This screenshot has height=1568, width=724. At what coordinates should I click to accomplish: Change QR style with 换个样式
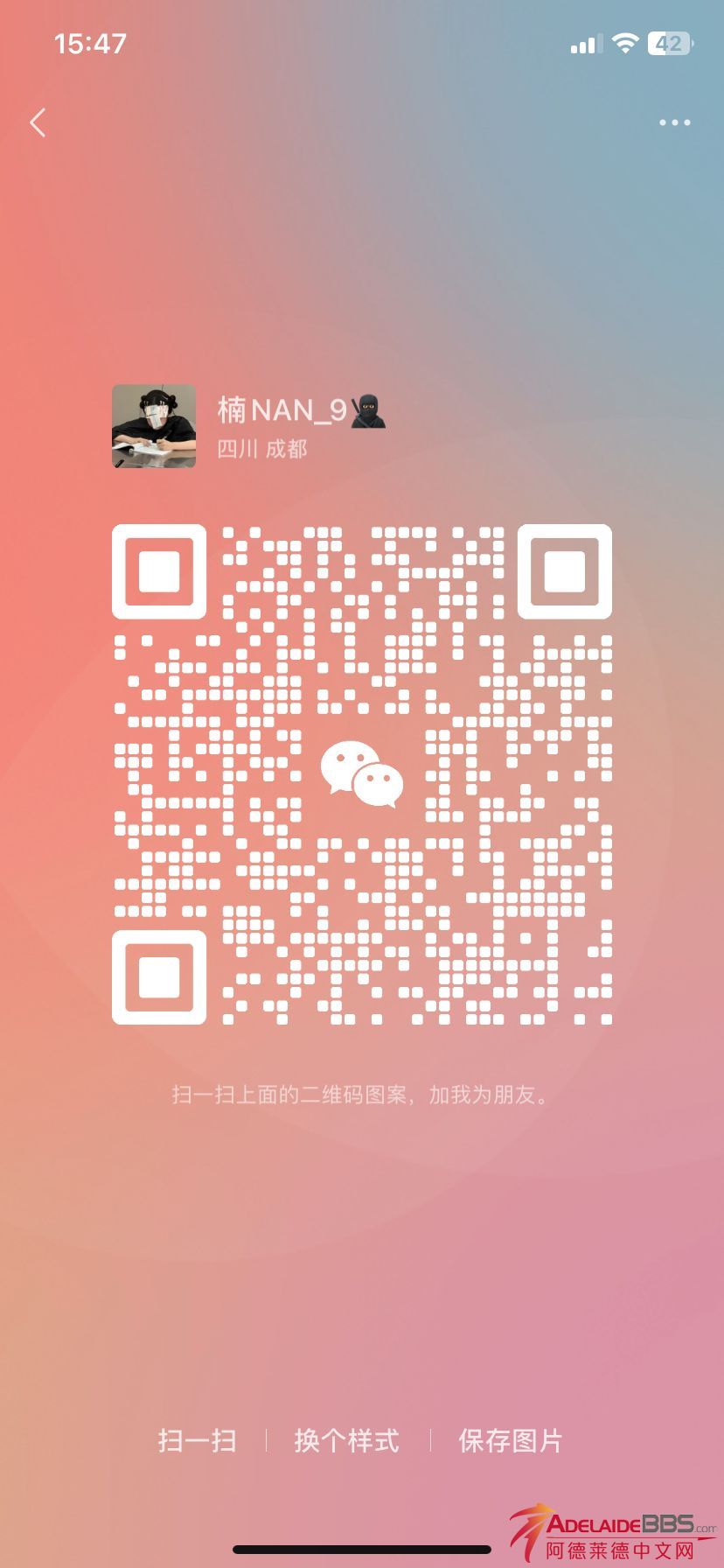click(x=347, y=1440)
